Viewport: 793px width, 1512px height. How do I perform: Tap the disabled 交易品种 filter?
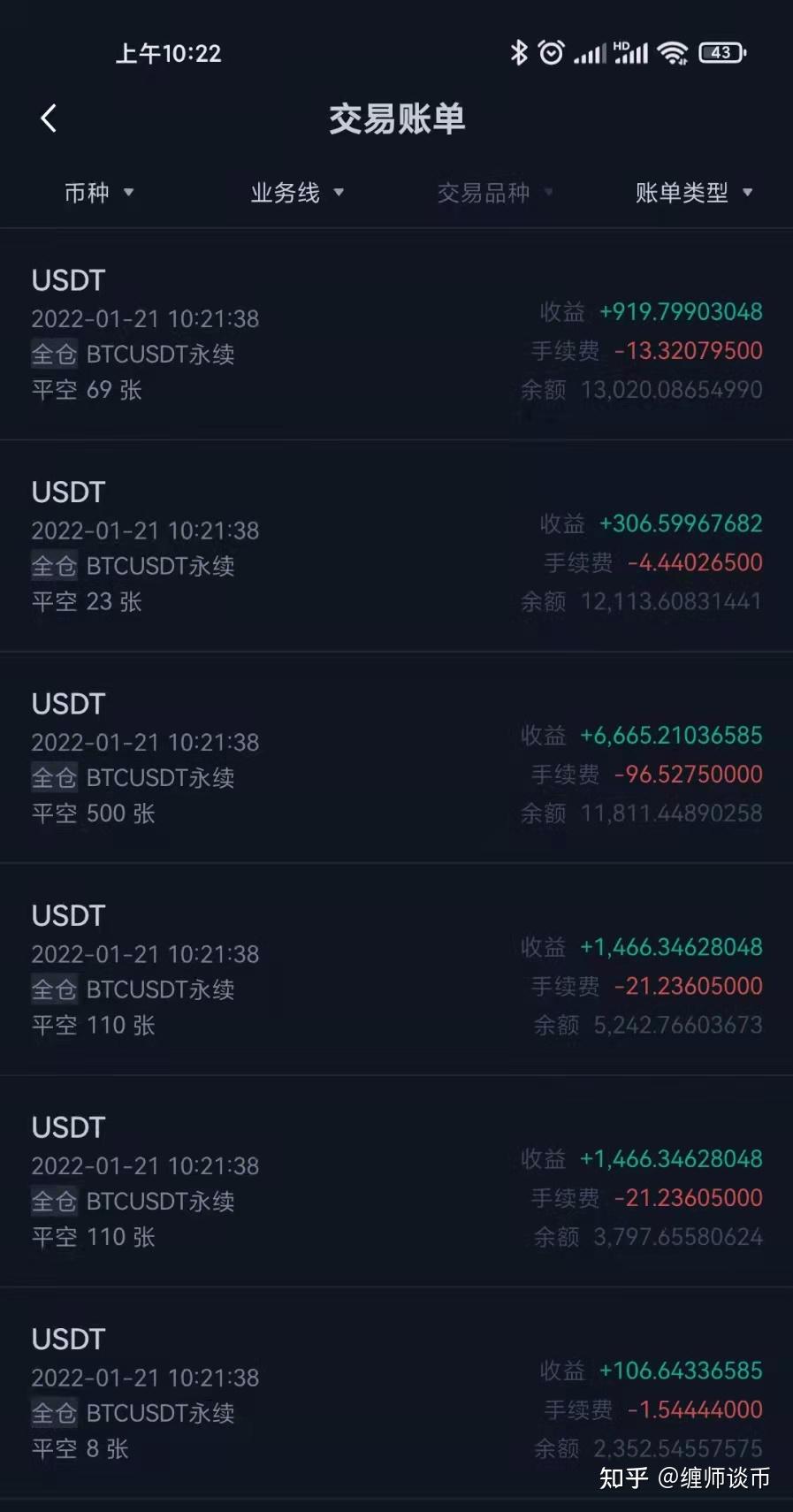click(494, 194)
